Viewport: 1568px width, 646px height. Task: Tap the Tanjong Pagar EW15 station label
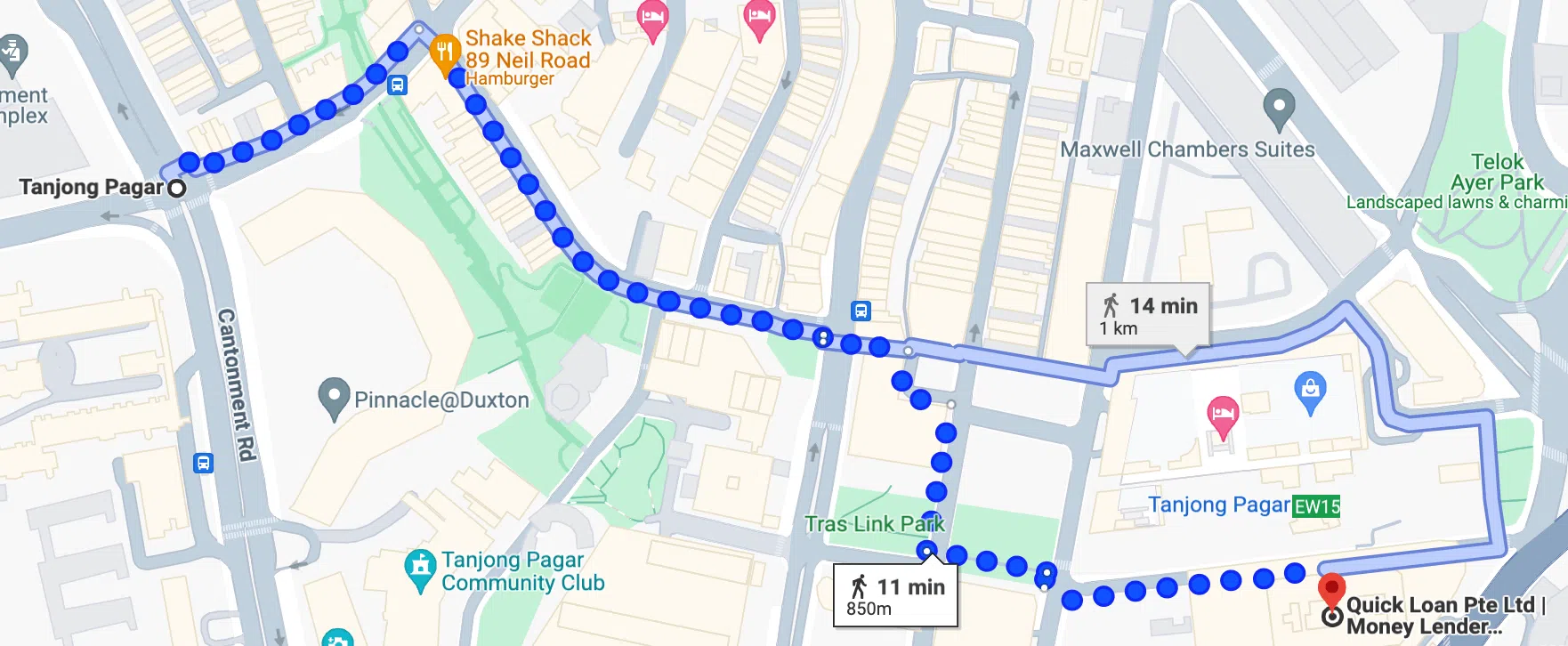(1242, 505)
